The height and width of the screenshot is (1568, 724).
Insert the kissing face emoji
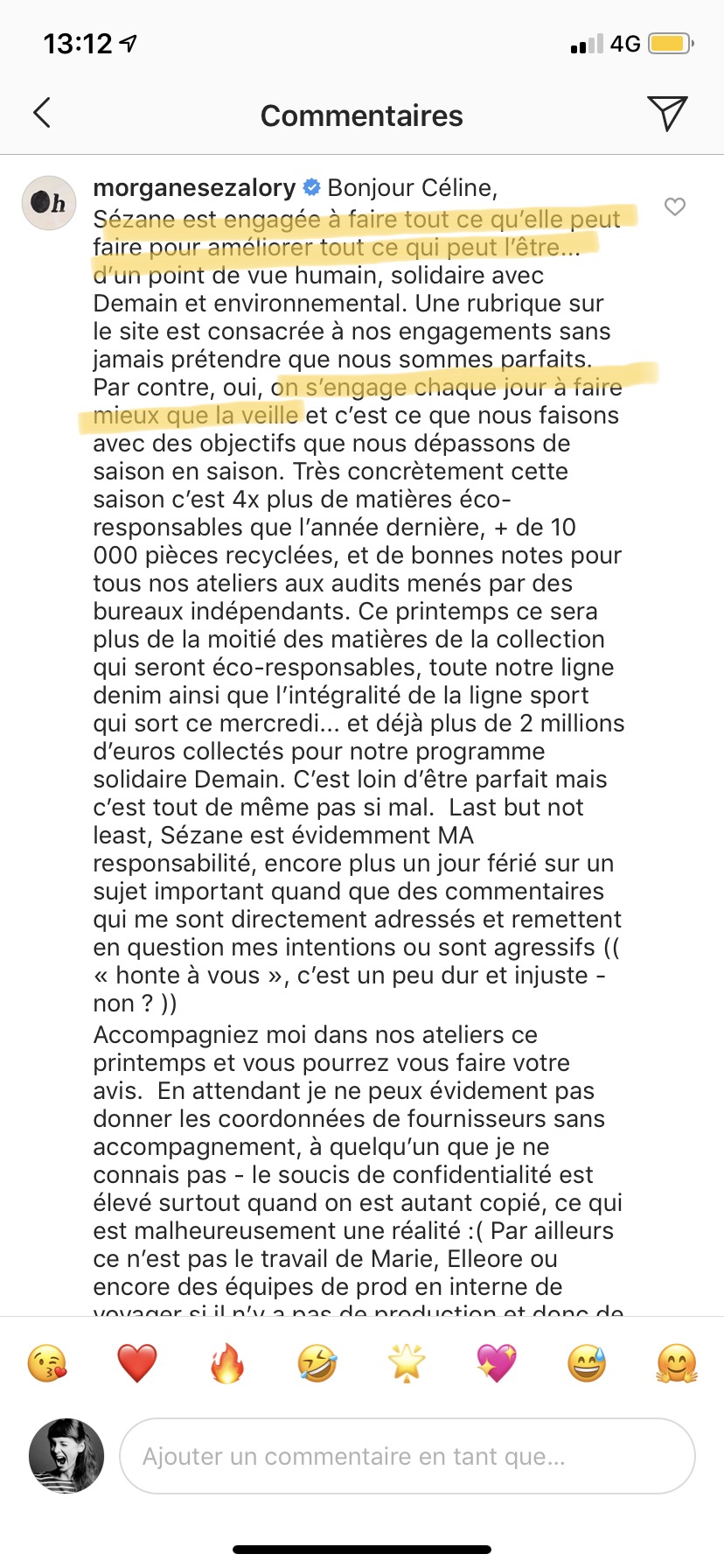click(47, 1363)
